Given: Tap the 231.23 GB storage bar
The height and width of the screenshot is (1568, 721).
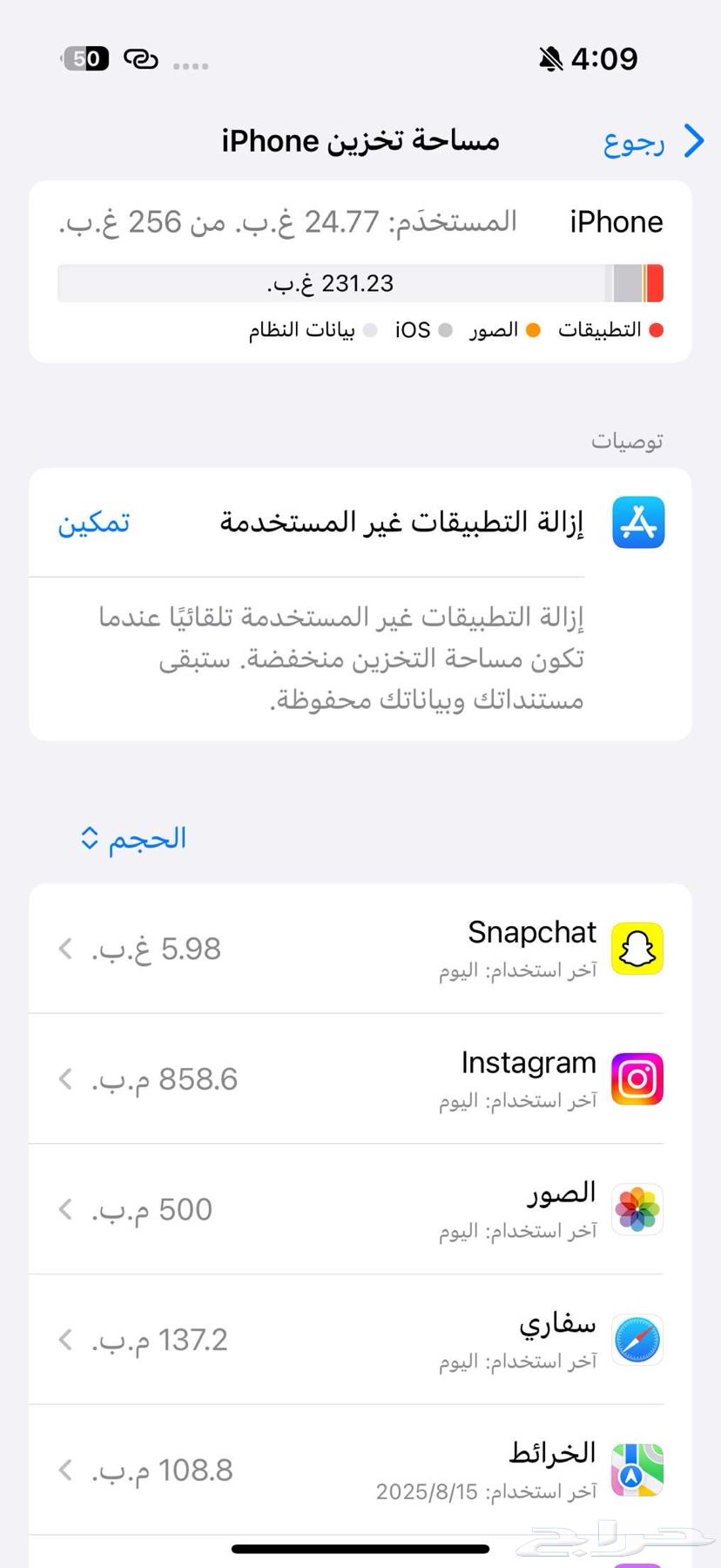Looking at the screenshot, I should [x=360, y=282].
